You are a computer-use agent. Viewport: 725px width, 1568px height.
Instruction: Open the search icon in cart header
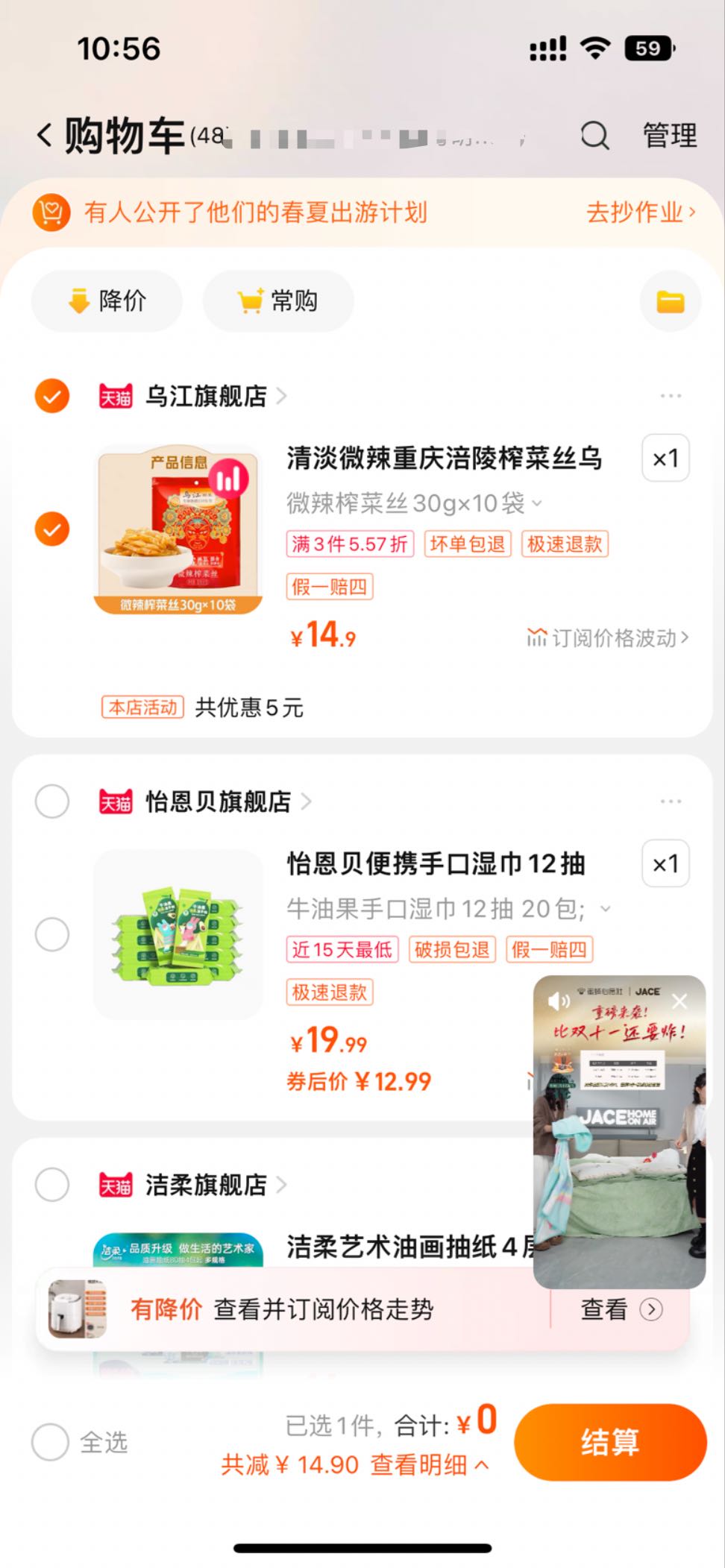593,134
